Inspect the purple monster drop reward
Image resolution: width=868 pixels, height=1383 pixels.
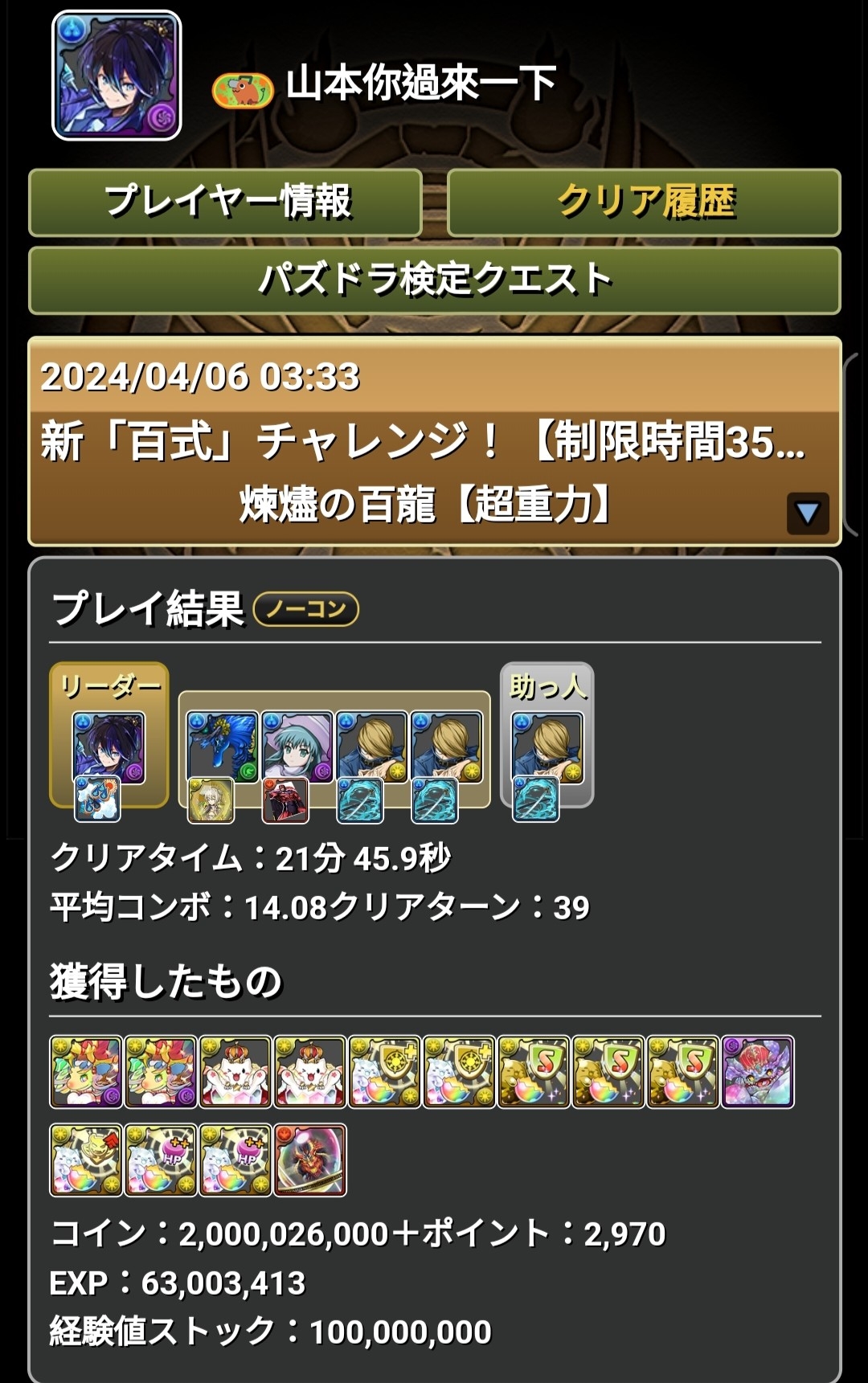coord(757,1072)
